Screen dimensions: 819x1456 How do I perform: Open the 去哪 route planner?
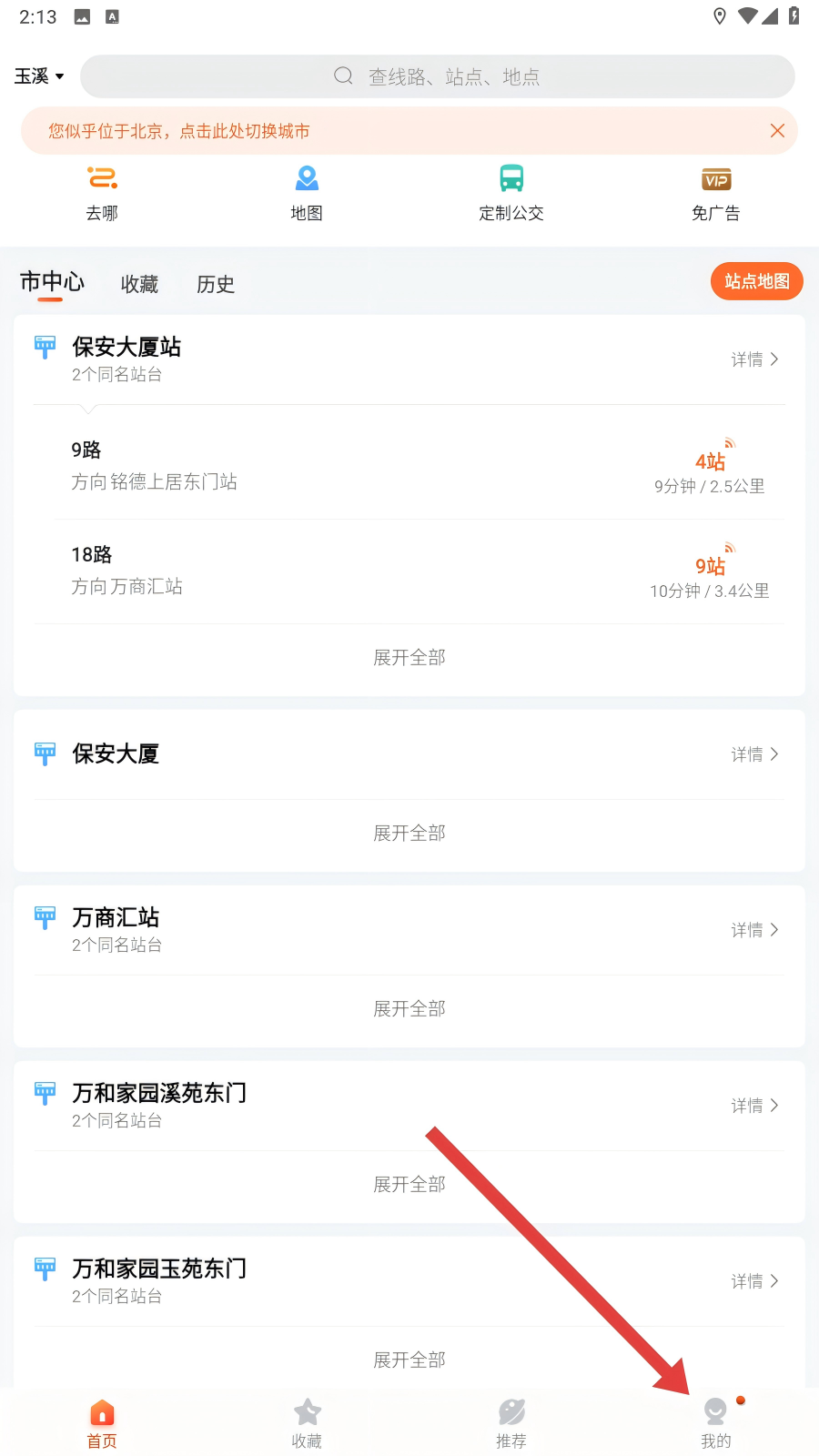[x=102, y=193]
